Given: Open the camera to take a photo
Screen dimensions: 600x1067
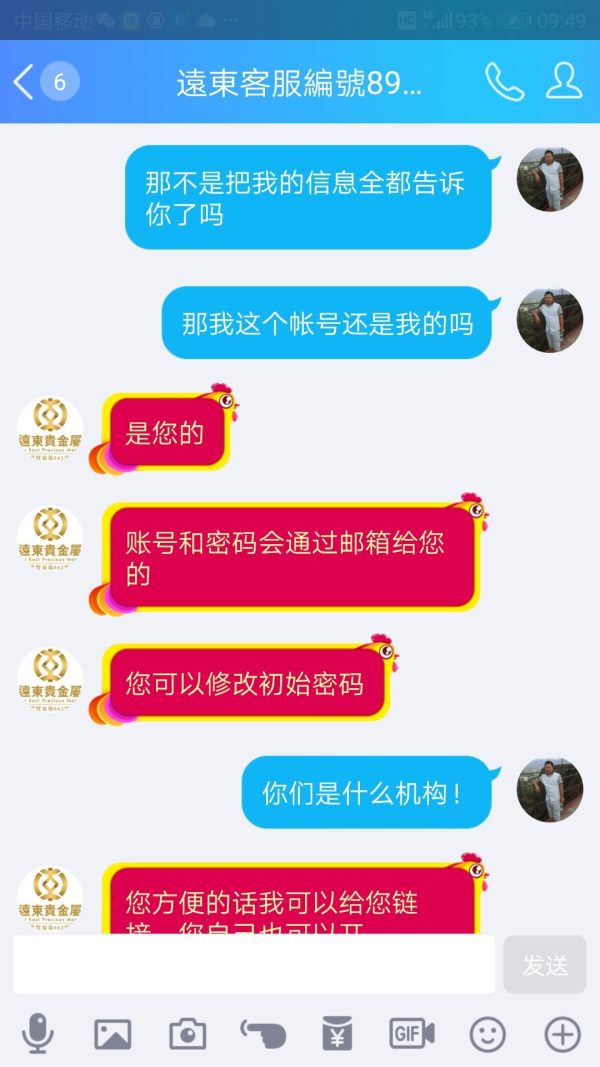Looking at the screenshot, I should (x=187, y=1034).
